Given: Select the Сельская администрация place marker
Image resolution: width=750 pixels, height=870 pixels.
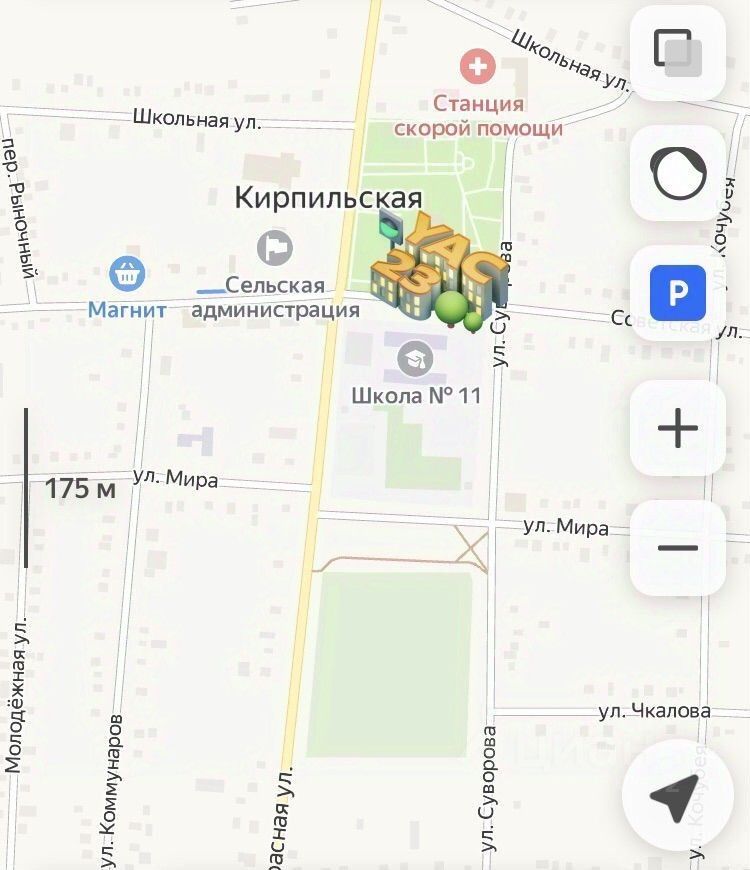Looking at the screenshot, I should (x=275, y=247).
